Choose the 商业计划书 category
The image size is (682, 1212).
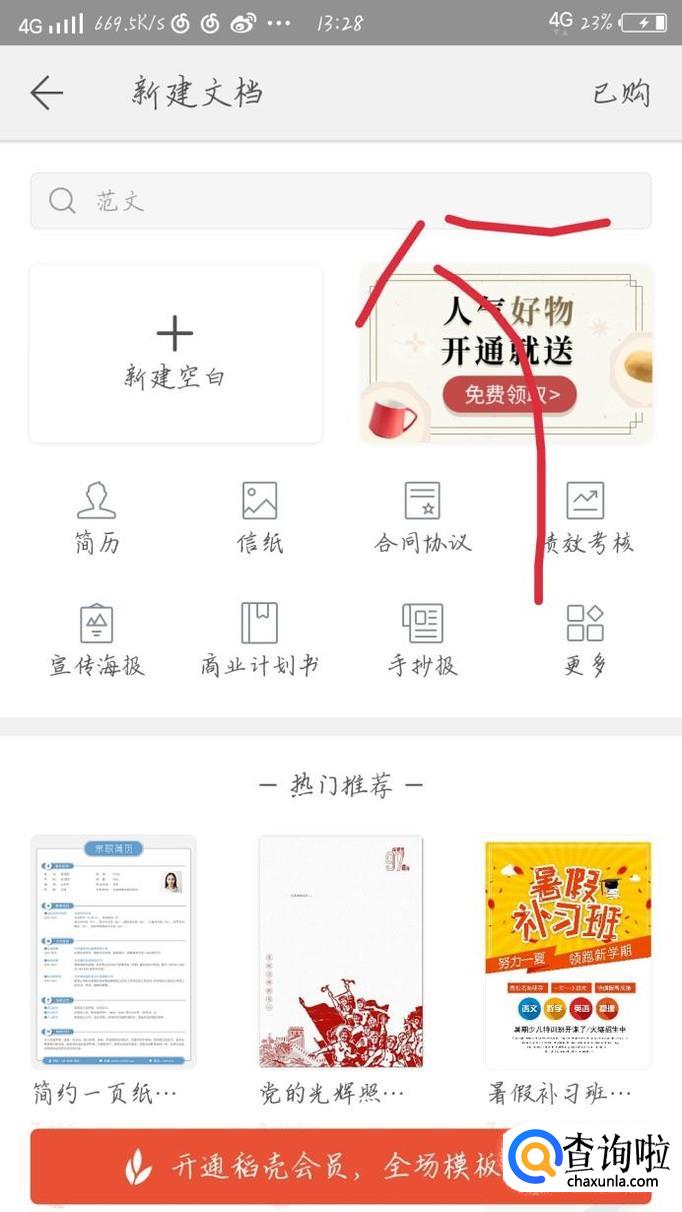point(259,640)
